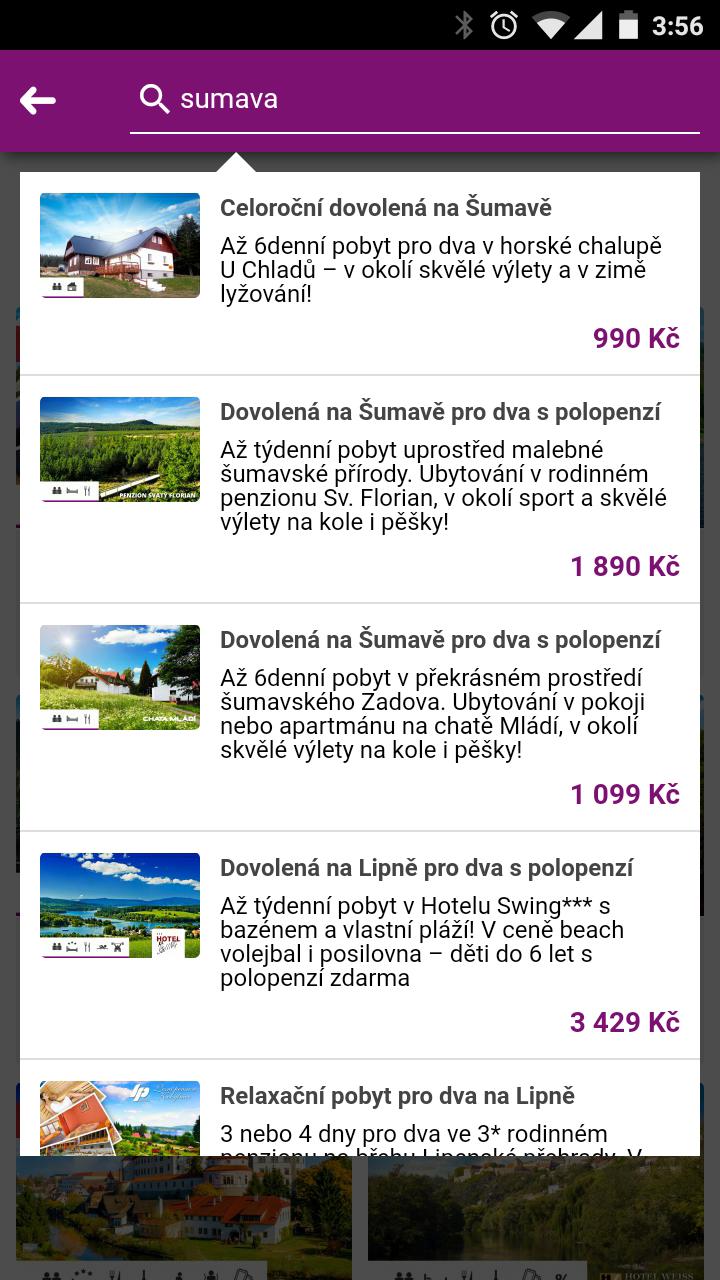This screenshot has height=1280, width=720.
Task: Click the swimming icon on the Lipno deal
Action: pos(102,946)
